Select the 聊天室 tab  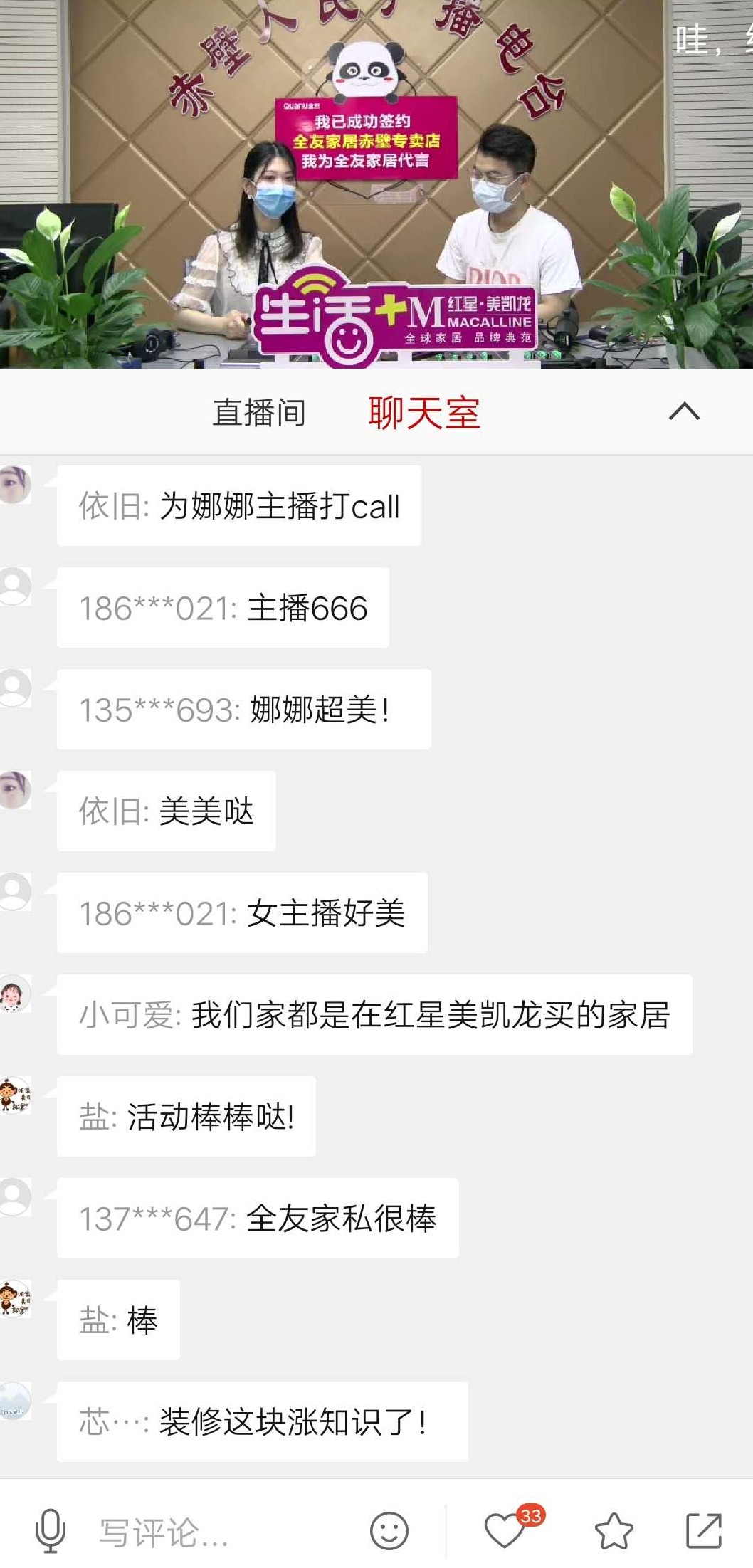click(x=424, y=414)
